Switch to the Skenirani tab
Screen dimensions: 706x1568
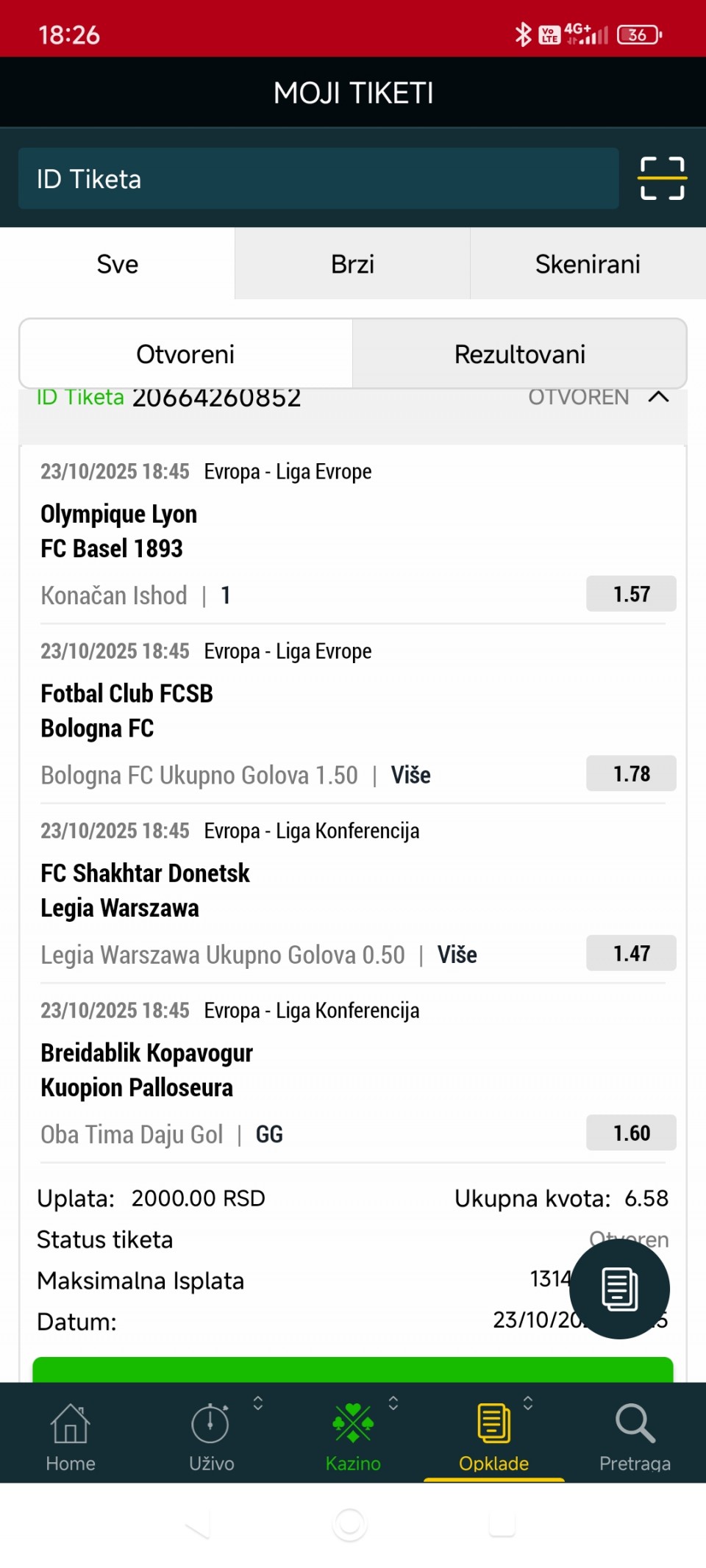[588, 264]
